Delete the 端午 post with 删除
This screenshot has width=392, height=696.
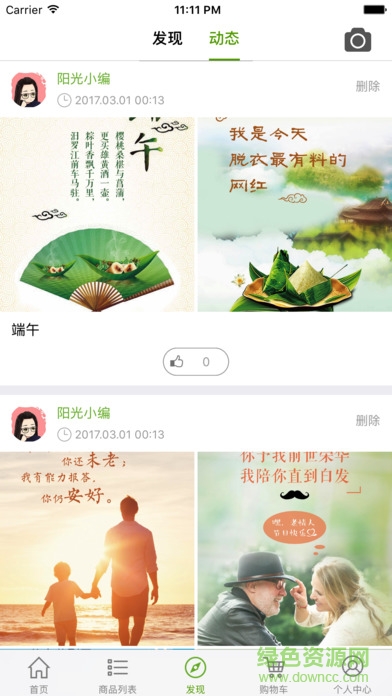coord(368,86)
